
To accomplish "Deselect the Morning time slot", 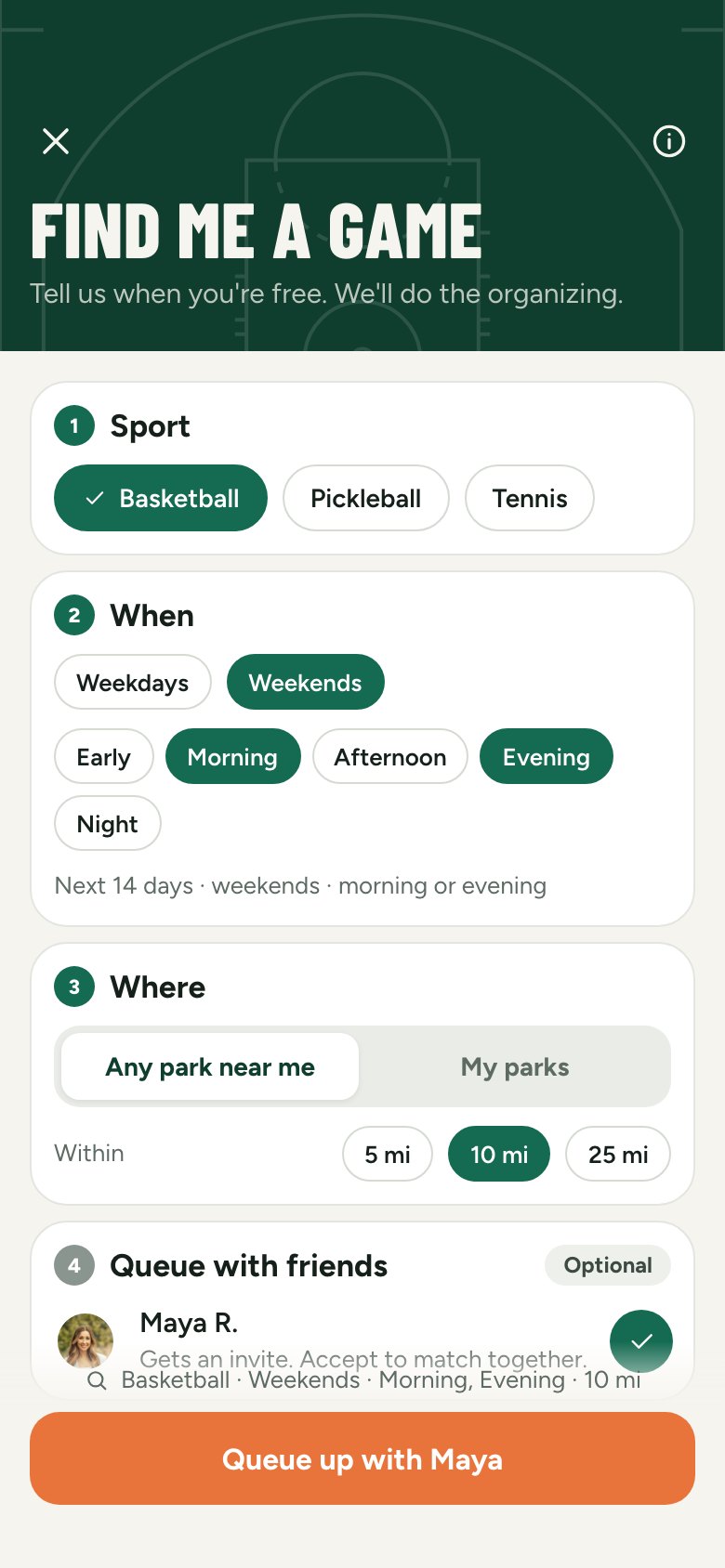I will 233,757.
